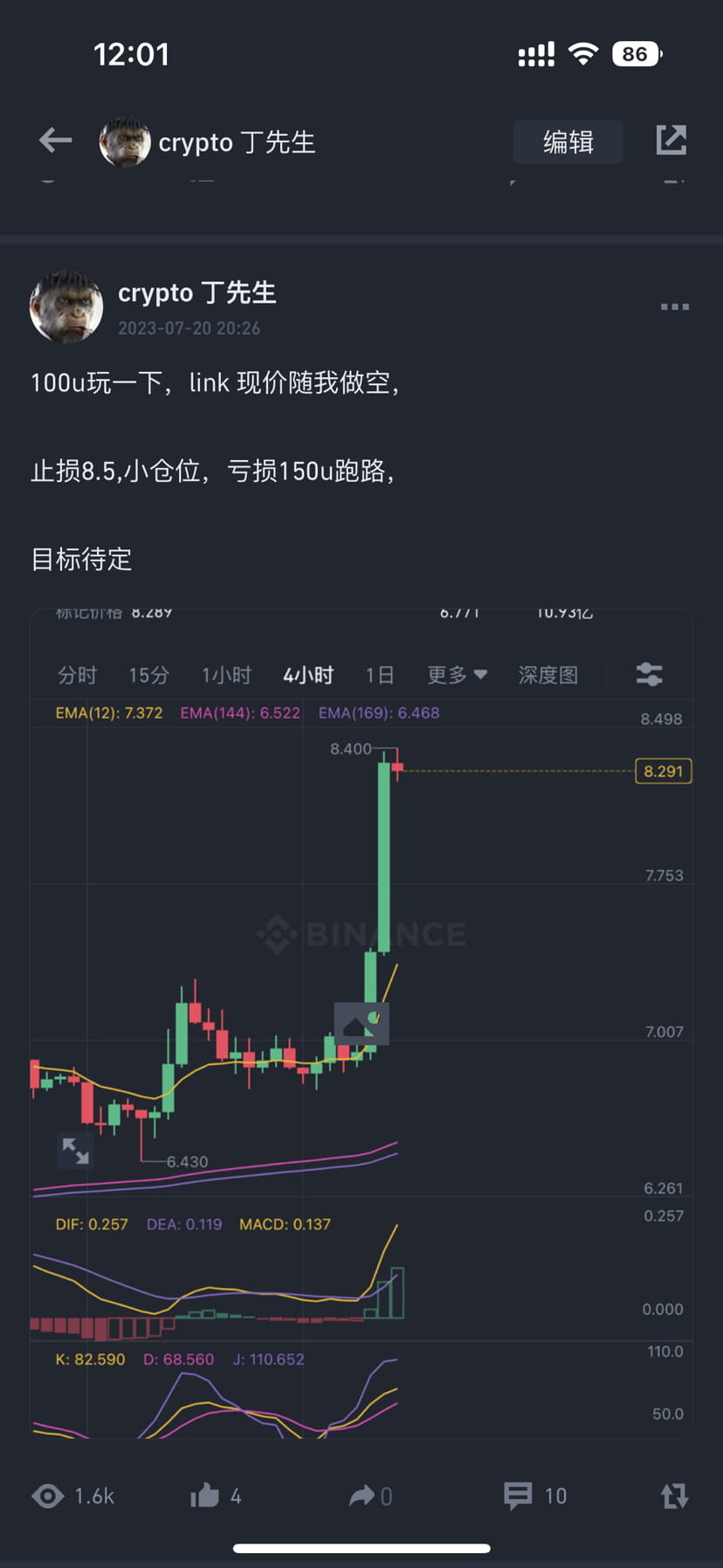Select the 分时 chart view
The image size is (723, 1568).
coord(77,674)
